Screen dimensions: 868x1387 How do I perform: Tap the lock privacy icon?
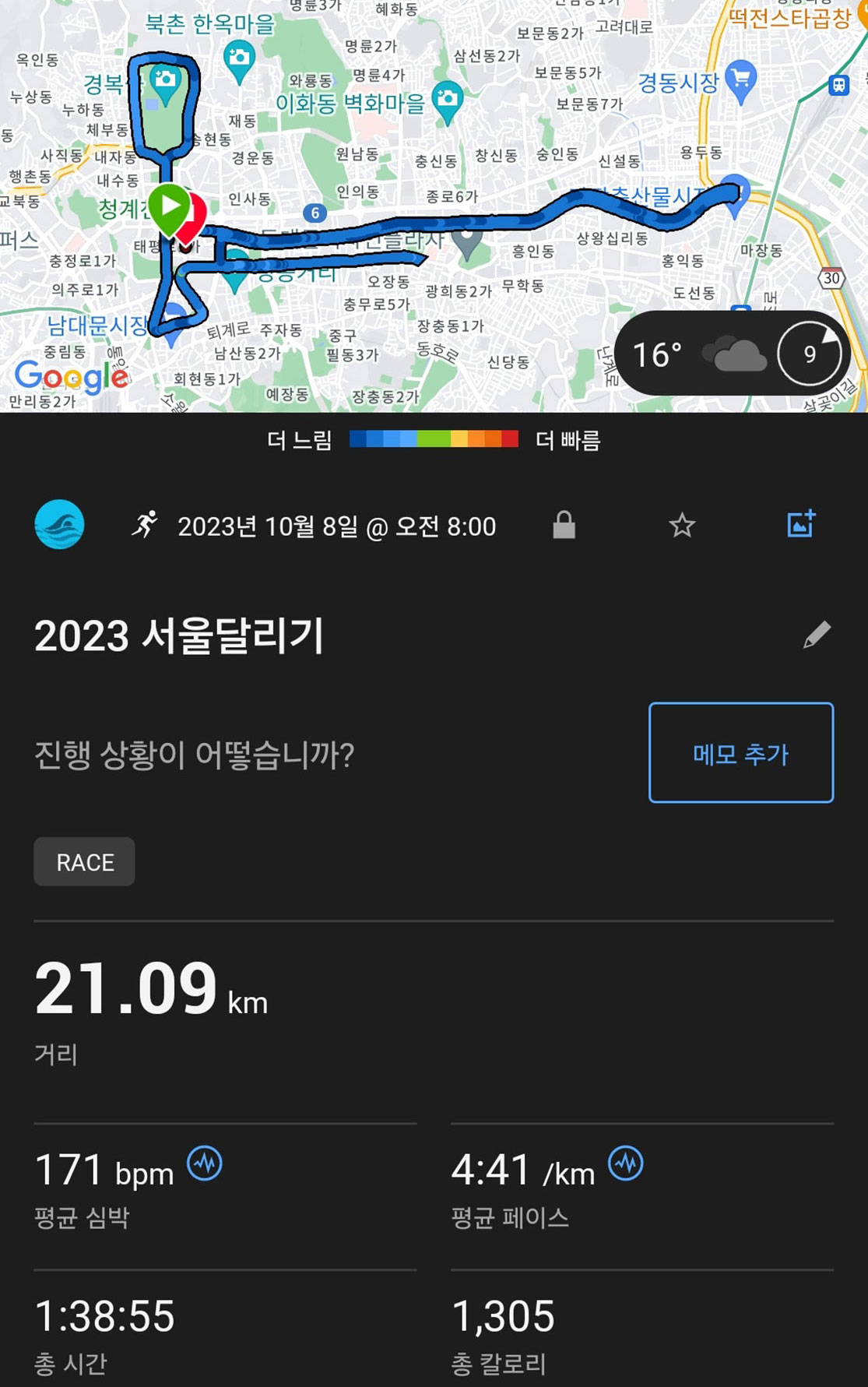click(x=564, y=526)
